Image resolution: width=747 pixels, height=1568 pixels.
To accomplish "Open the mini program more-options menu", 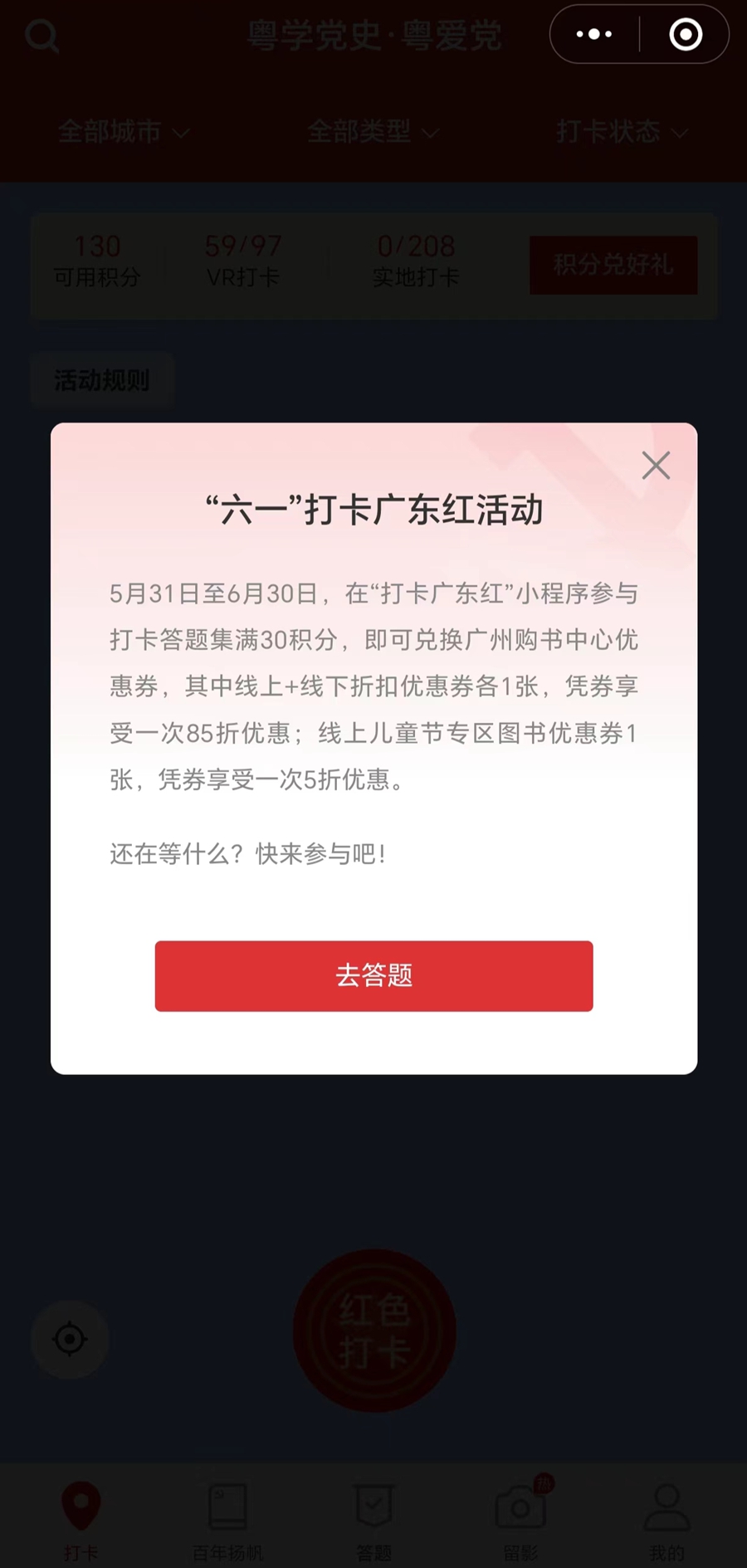I will pyautogui.click(x=594, y=35).
